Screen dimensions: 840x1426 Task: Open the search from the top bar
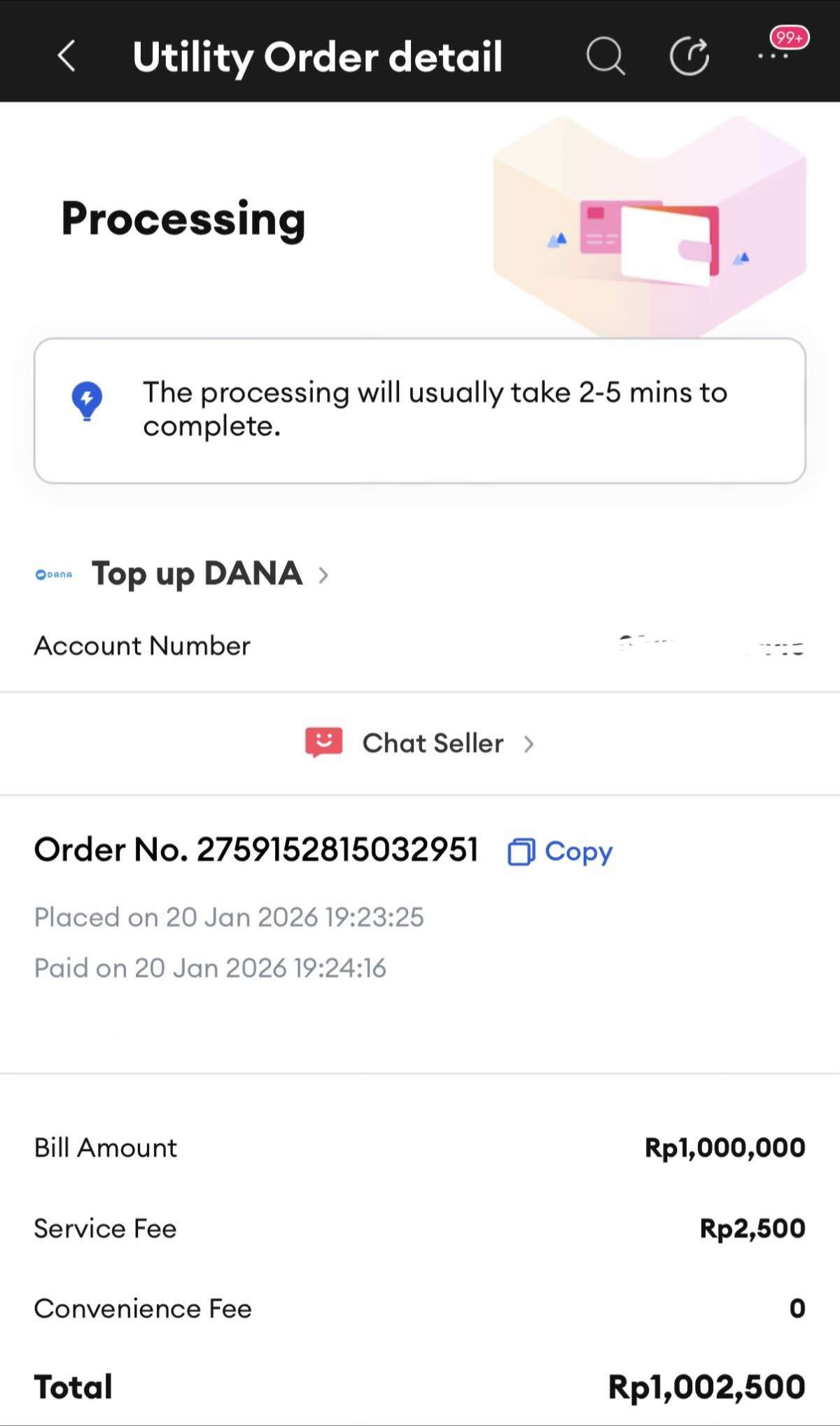point(606,57)
